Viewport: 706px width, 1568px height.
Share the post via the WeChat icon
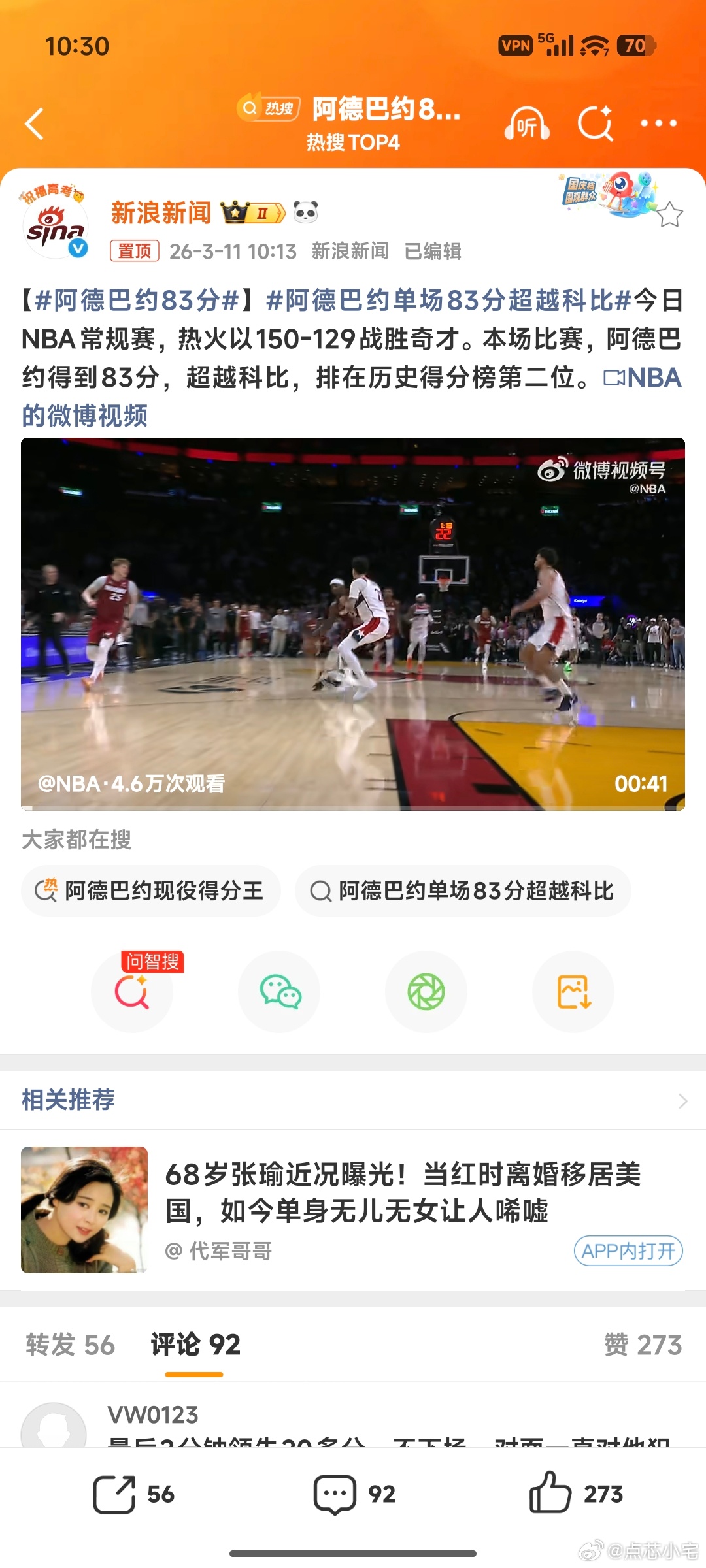click(x=279, y=992)
